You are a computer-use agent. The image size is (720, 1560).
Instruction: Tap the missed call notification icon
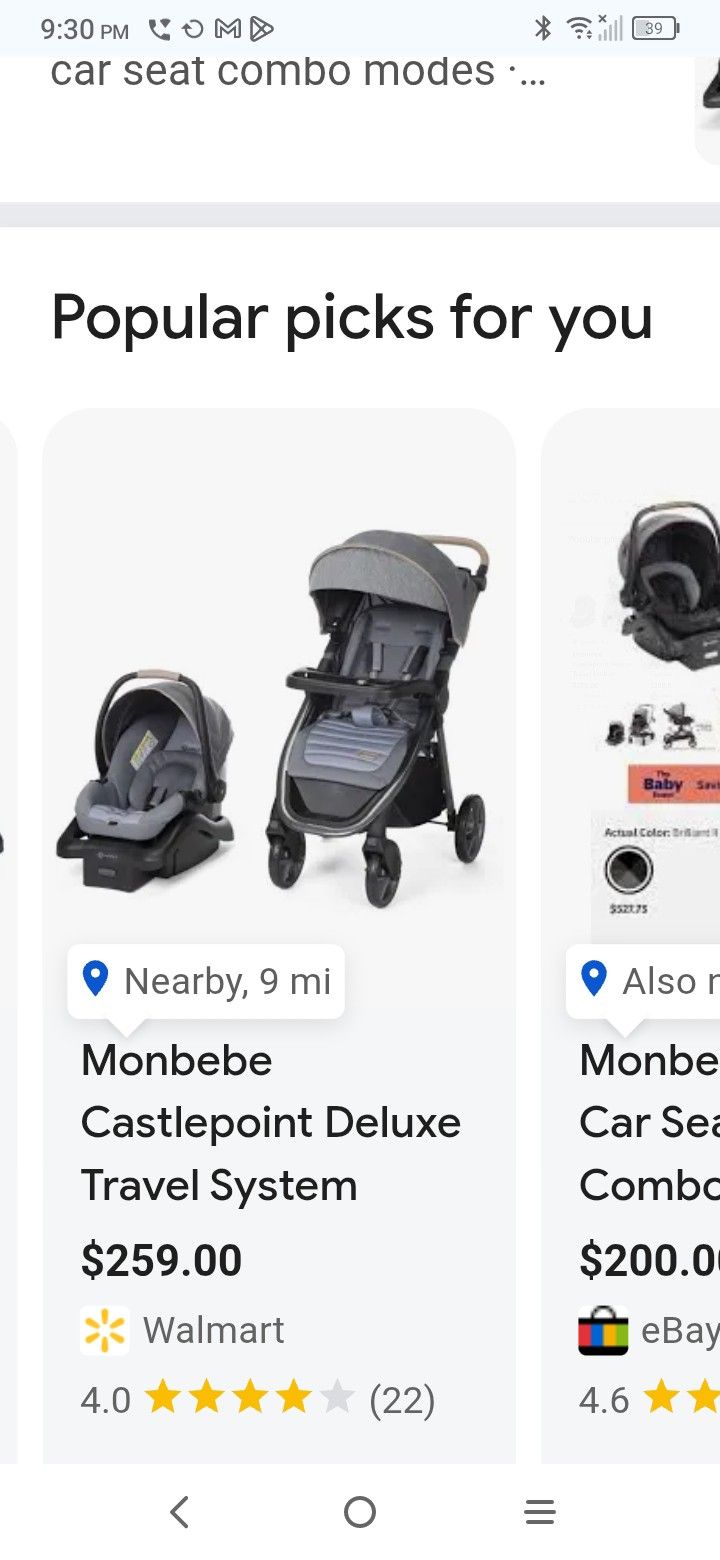(158, 29)
